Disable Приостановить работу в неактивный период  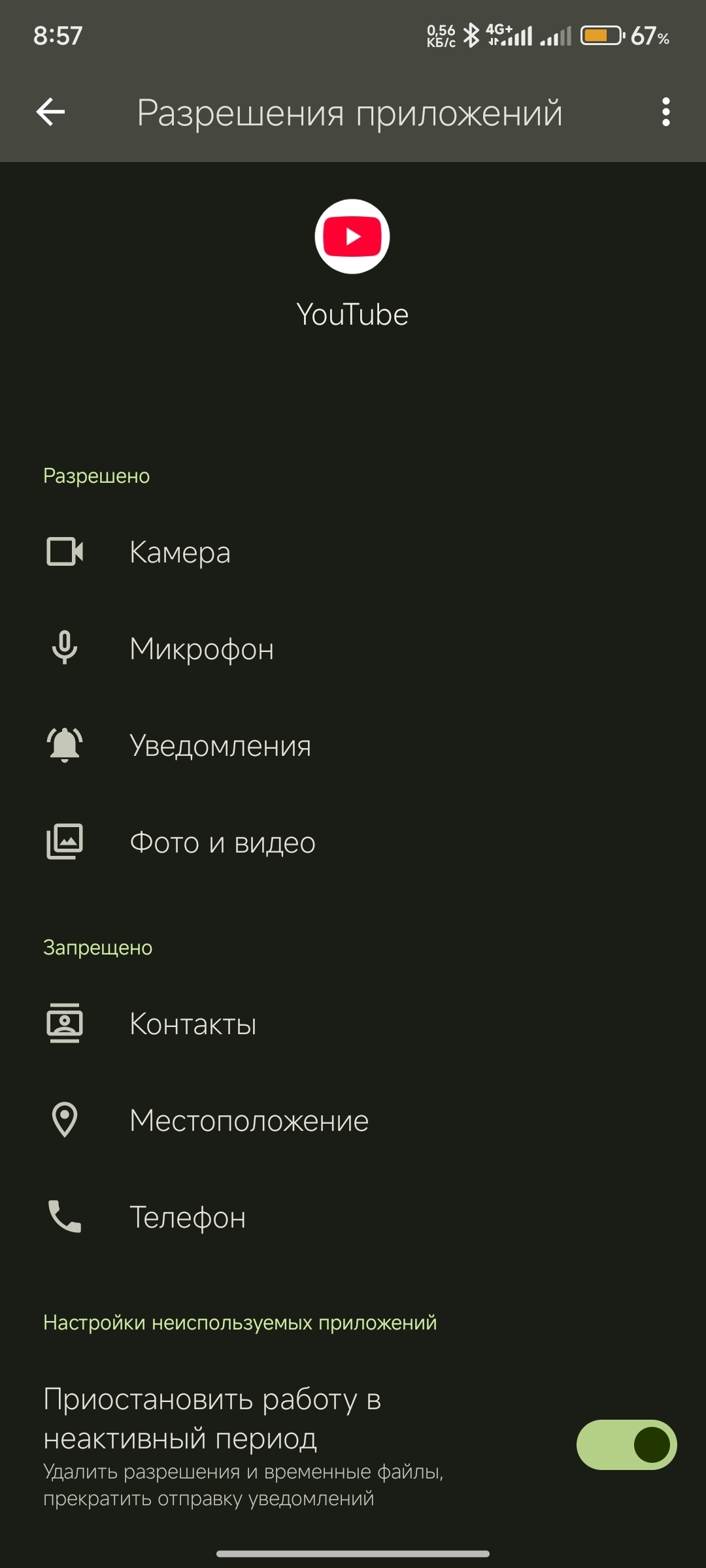[626, 1445]
